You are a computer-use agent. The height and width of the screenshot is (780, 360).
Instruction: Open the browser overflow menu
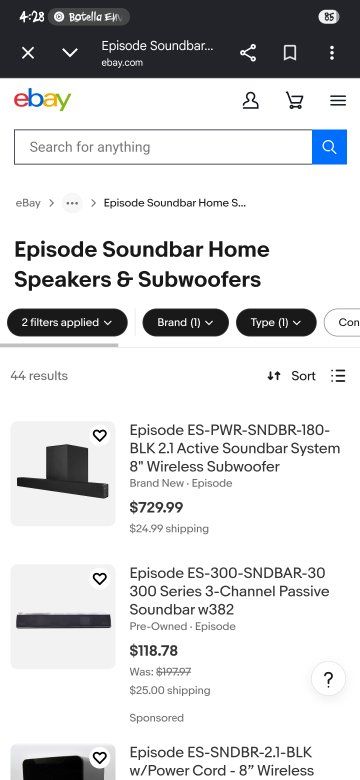332,53
